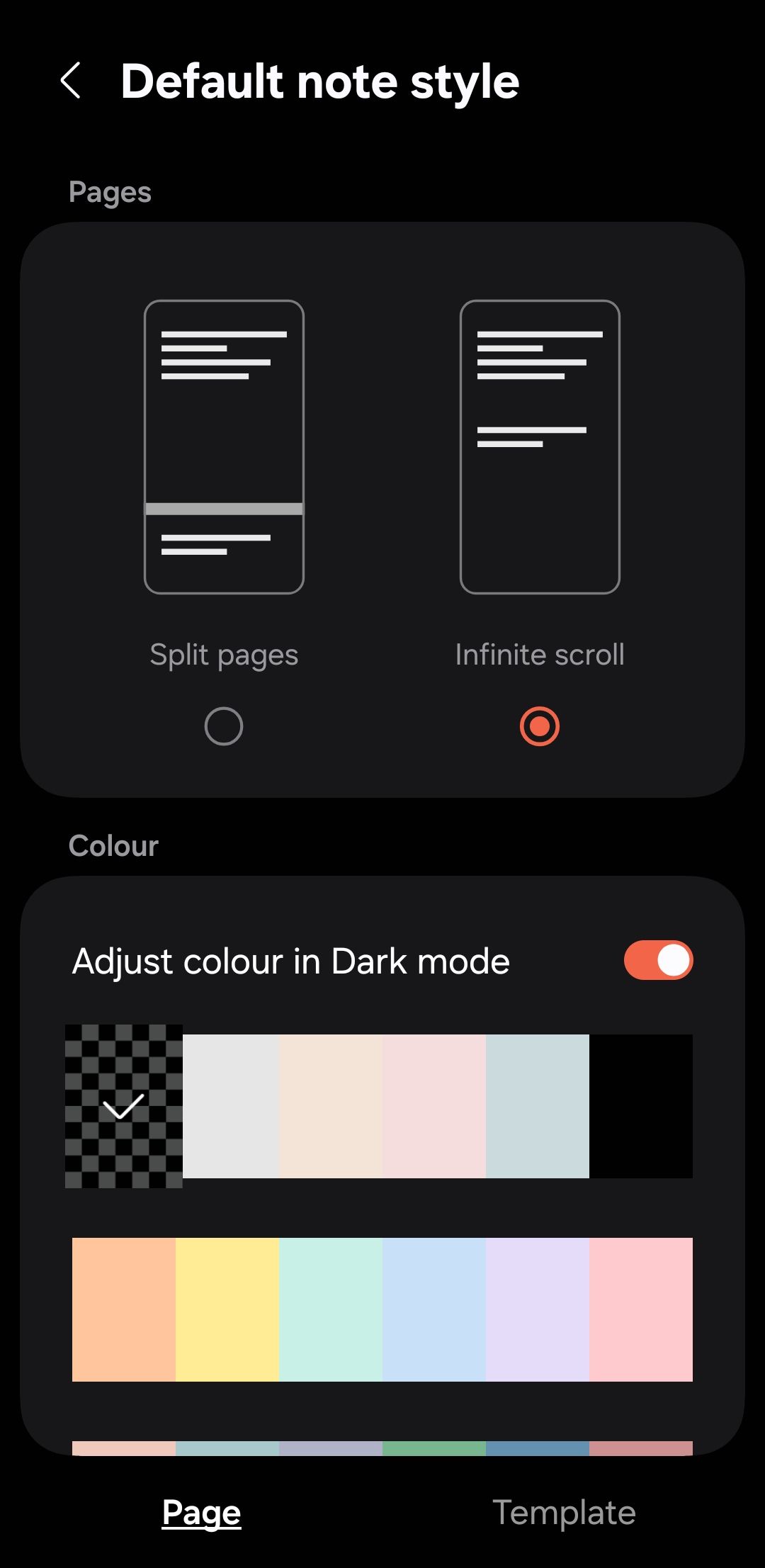Tap the Split pages preview illustration
The width and height of the screenshot is (765, 1568).
pyautogui.click(x=224, y=446)
